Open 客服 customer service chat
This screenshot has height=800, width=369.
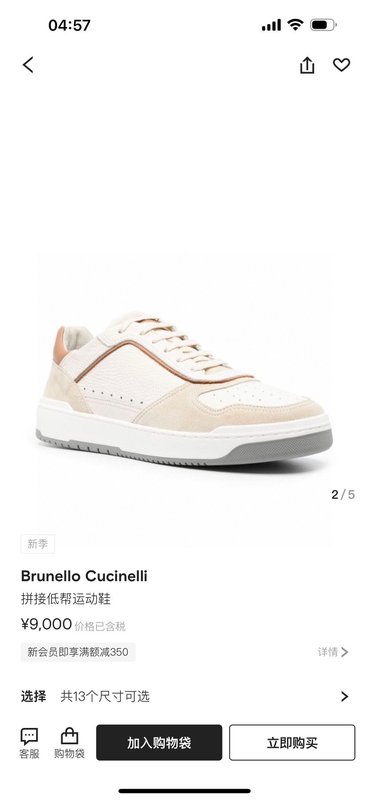(29, 743)
